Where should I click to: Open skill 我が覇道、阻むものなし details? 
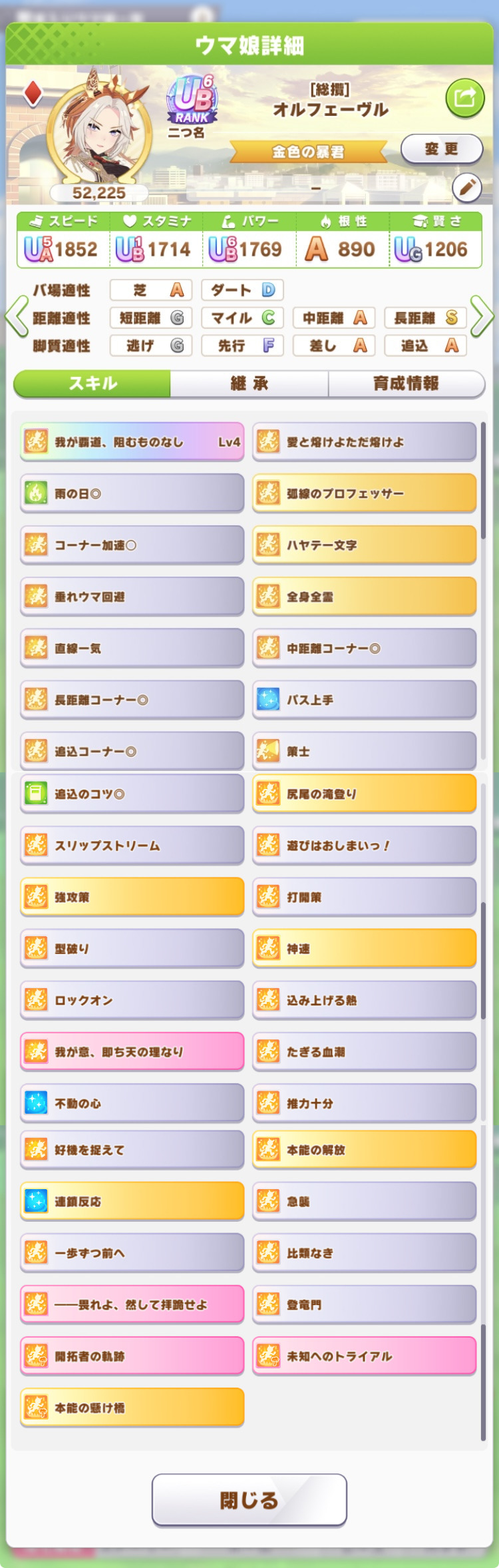click(x=132, y=442)
